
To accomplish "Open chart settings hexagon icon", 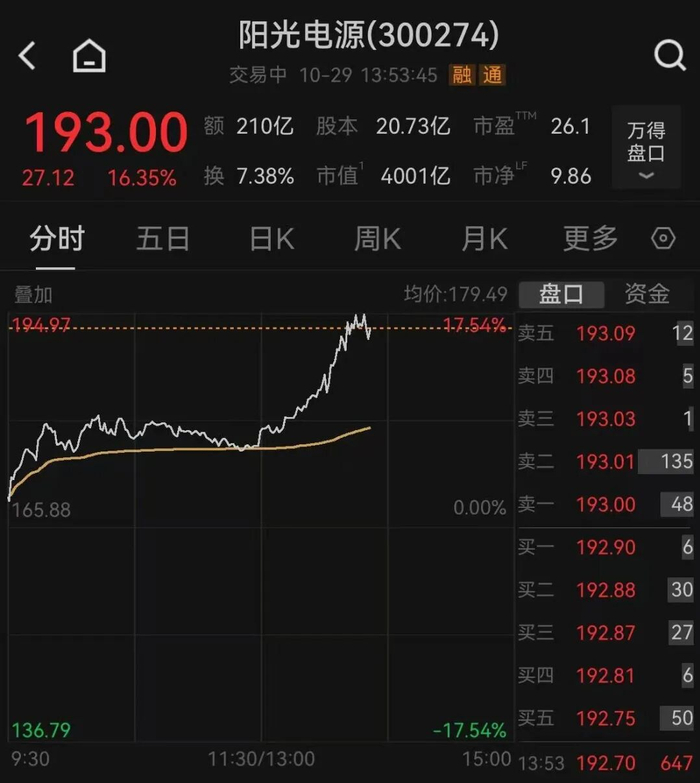I will click(x=663, y=239).
